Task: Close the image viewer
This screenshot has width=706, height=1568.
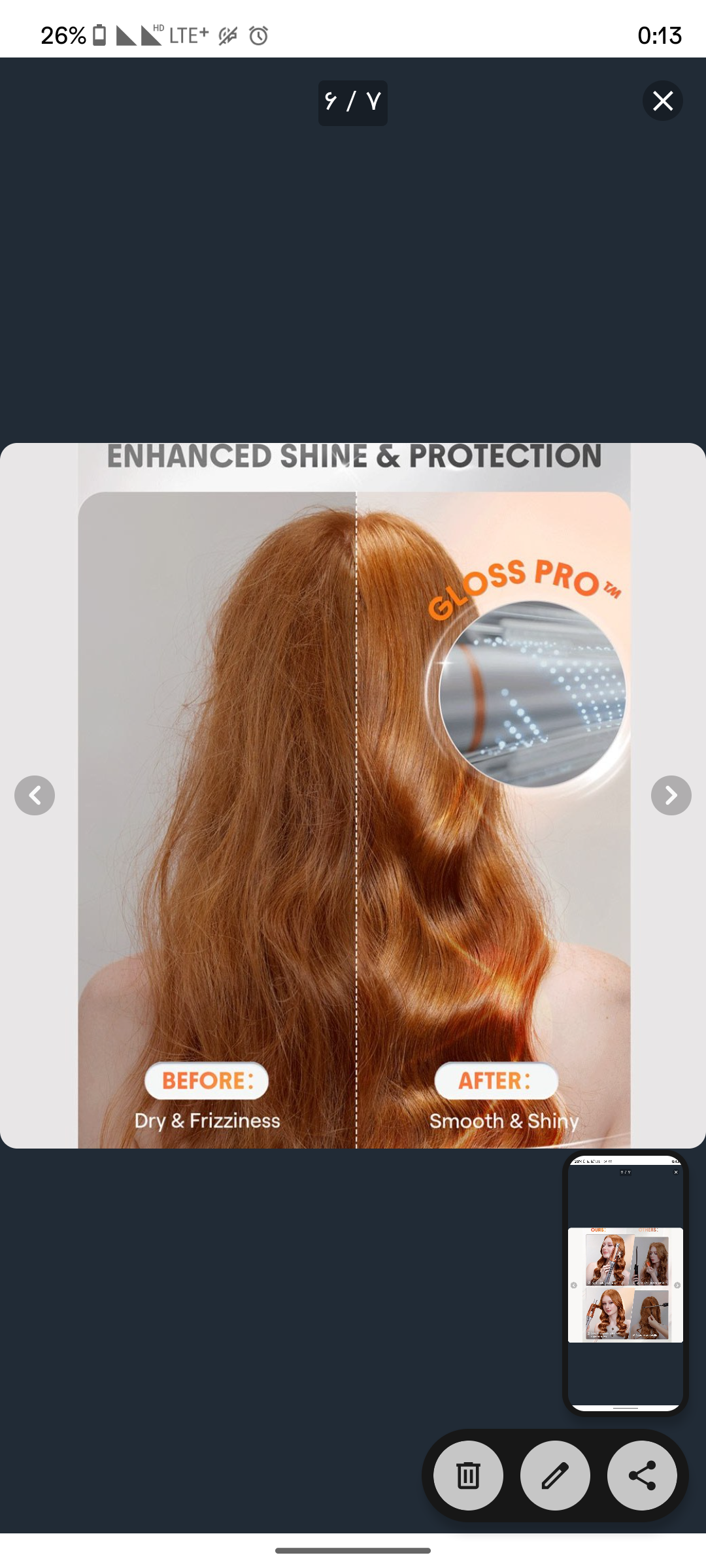Action: pos(662,101)
